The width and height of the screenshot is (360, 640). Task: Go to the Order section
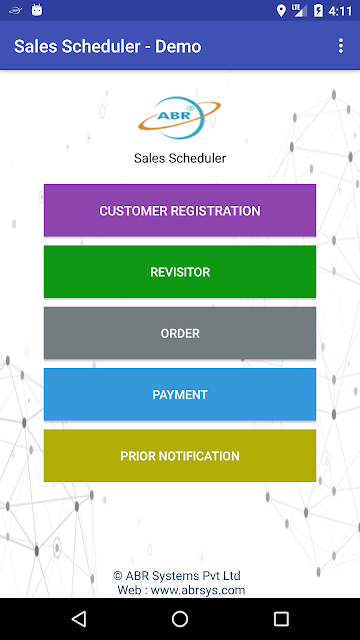180,333
